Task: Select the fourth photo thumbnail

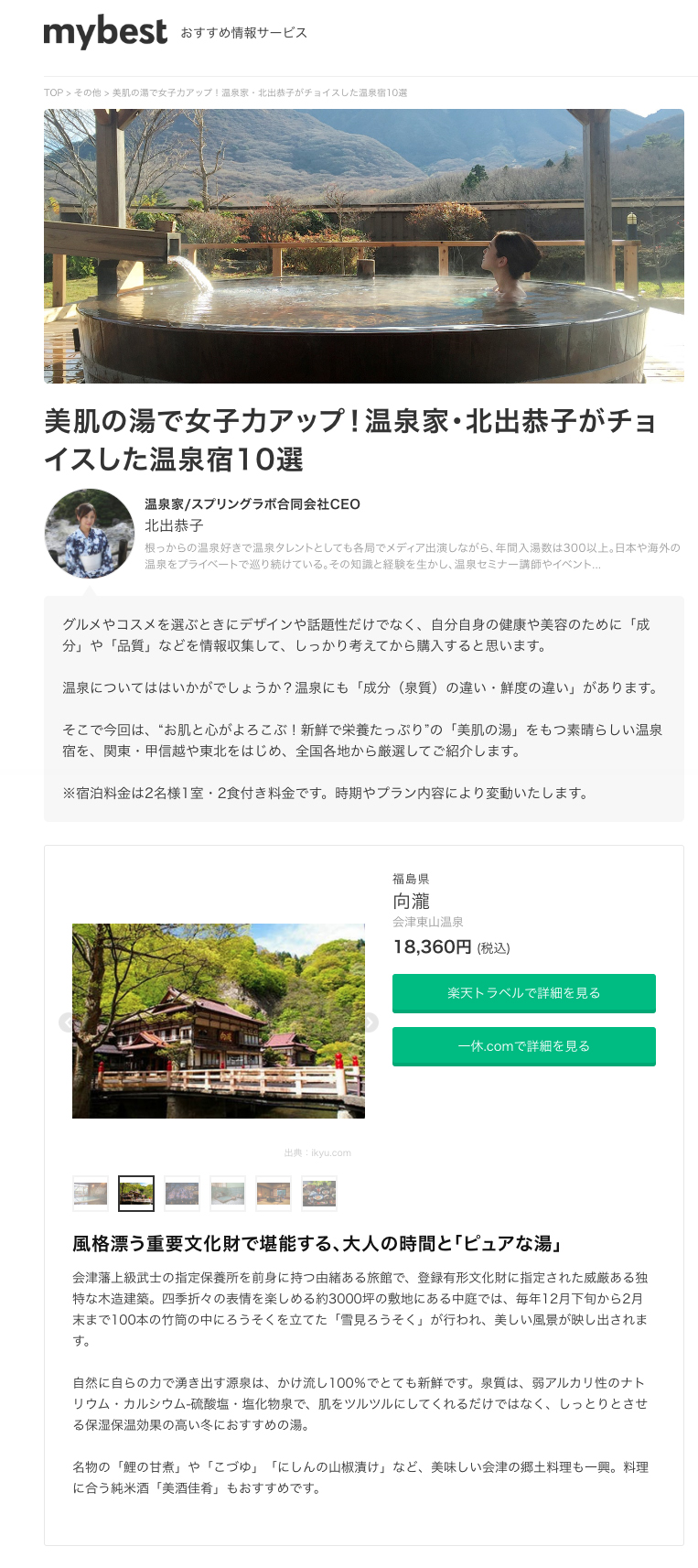Action: coord(228,1193)
